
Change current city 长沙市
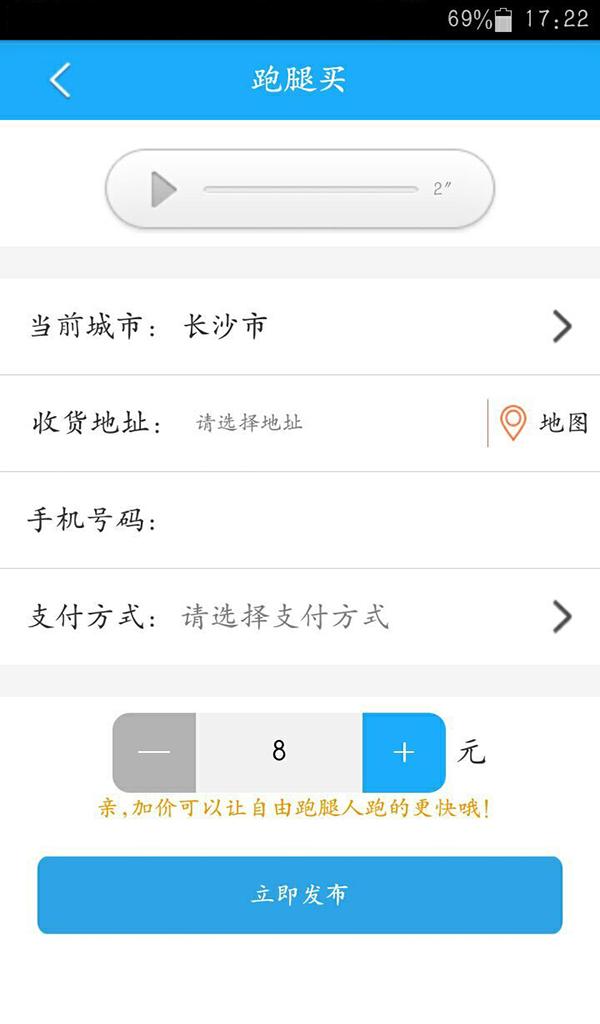(300, 327)
